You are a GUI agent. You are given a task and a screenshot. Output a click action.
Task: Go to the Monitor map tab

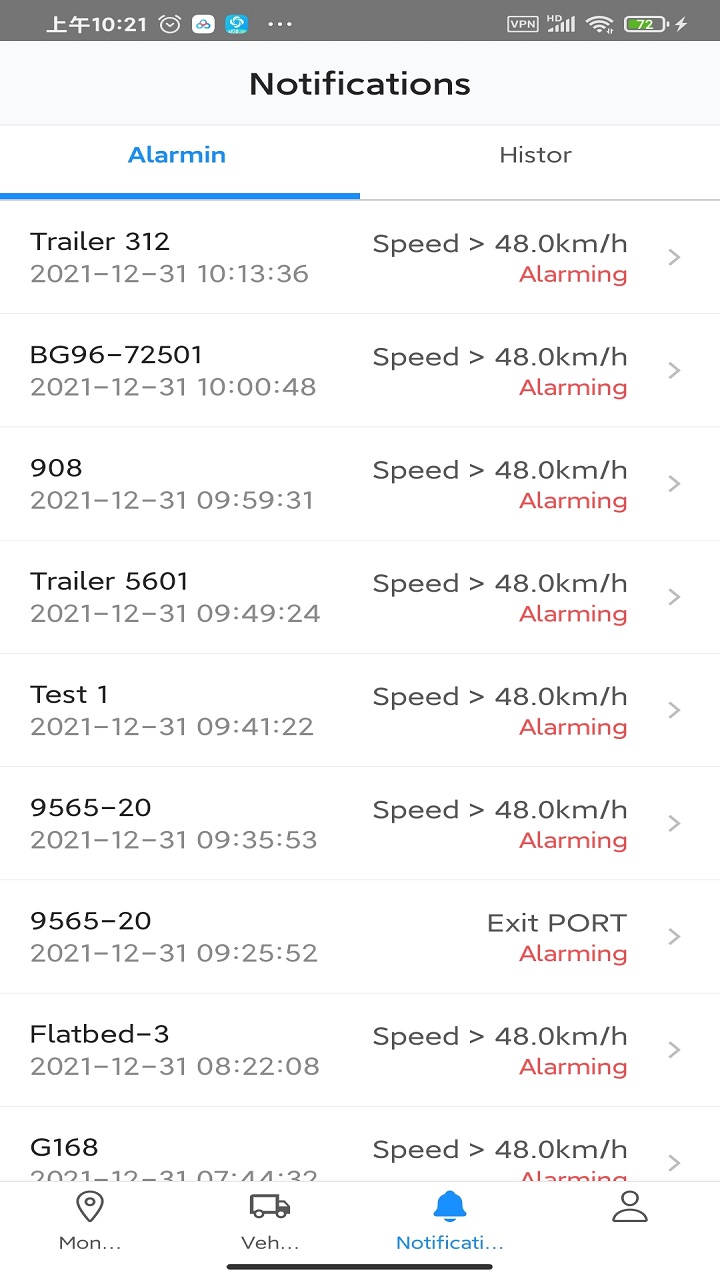(90, 1221)
